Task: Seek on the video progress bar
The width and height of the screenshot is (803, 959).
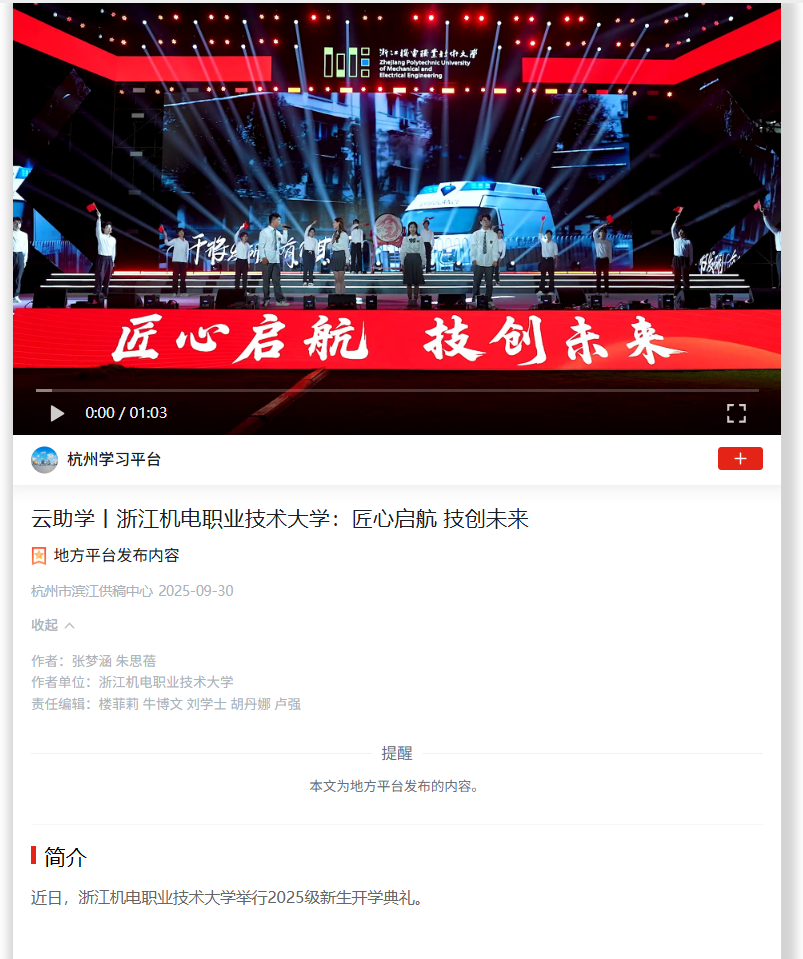Action: click(x=397, y=390)
